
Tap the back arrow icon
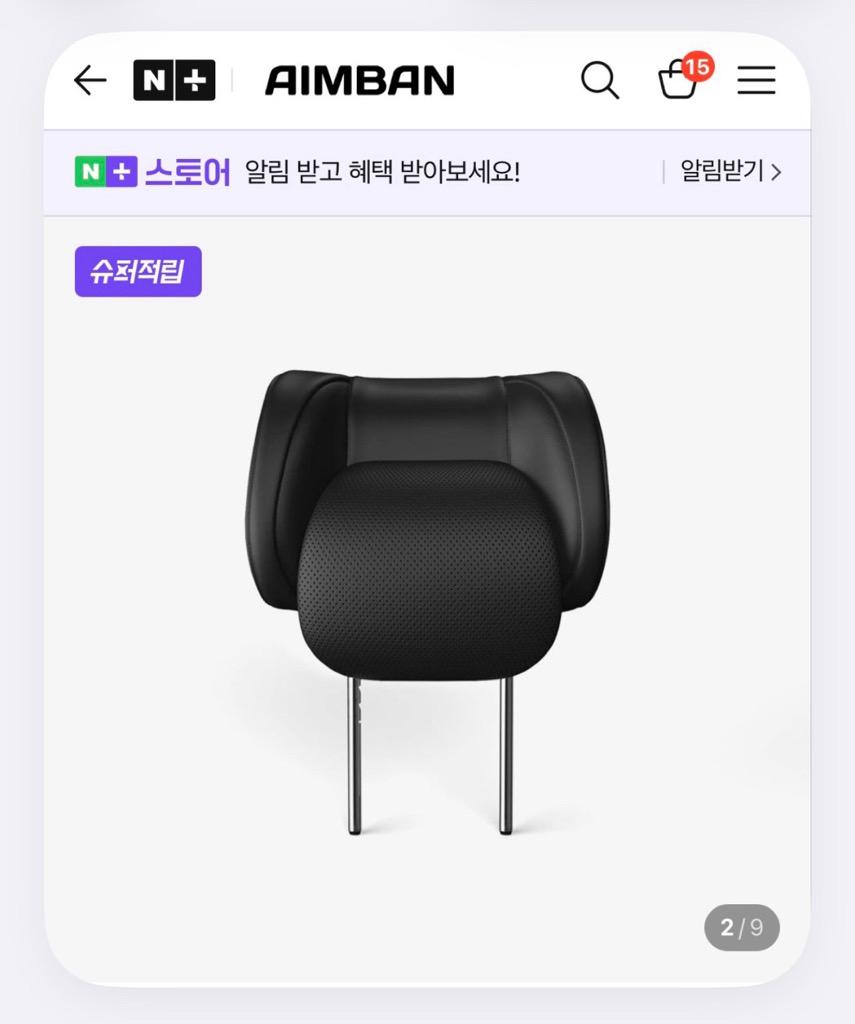pyautogui.click(x=89, y=81)
